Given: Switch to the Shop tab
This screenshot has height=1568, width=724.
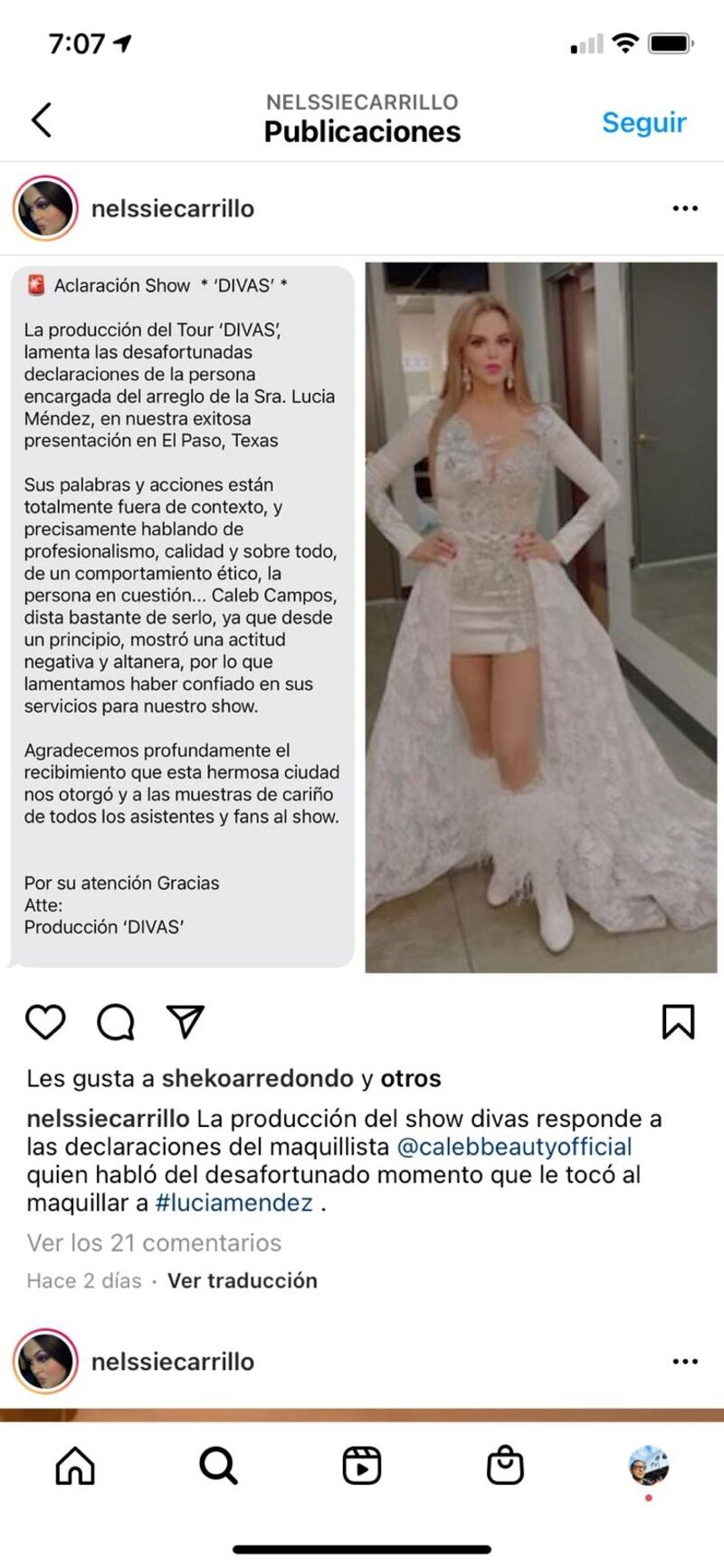Looking at the screenshot, I should click(505, 1466).
